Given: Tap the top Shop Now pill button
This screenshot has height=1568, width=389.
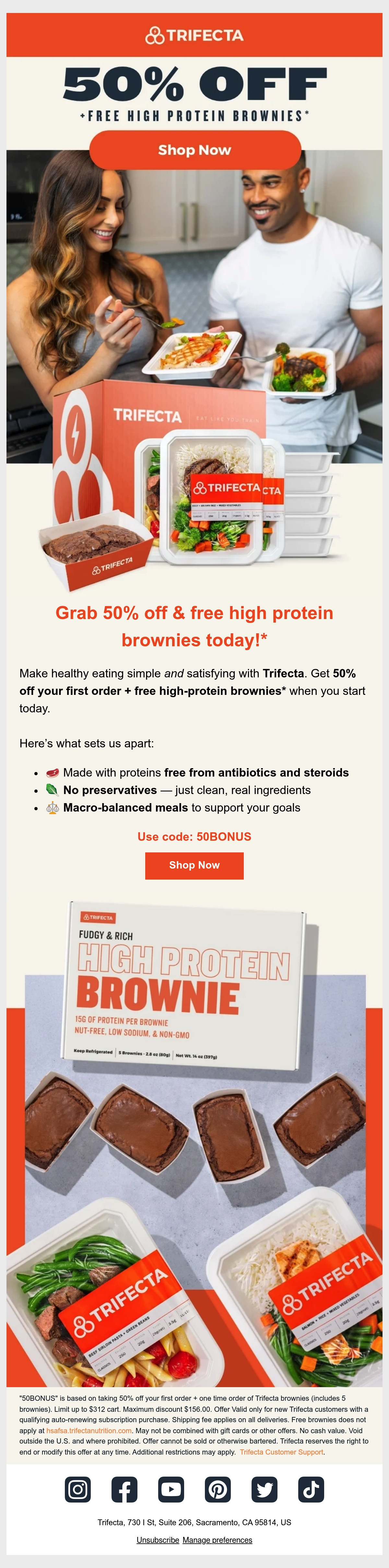Looking at the screenshot, I should [195, 150].
